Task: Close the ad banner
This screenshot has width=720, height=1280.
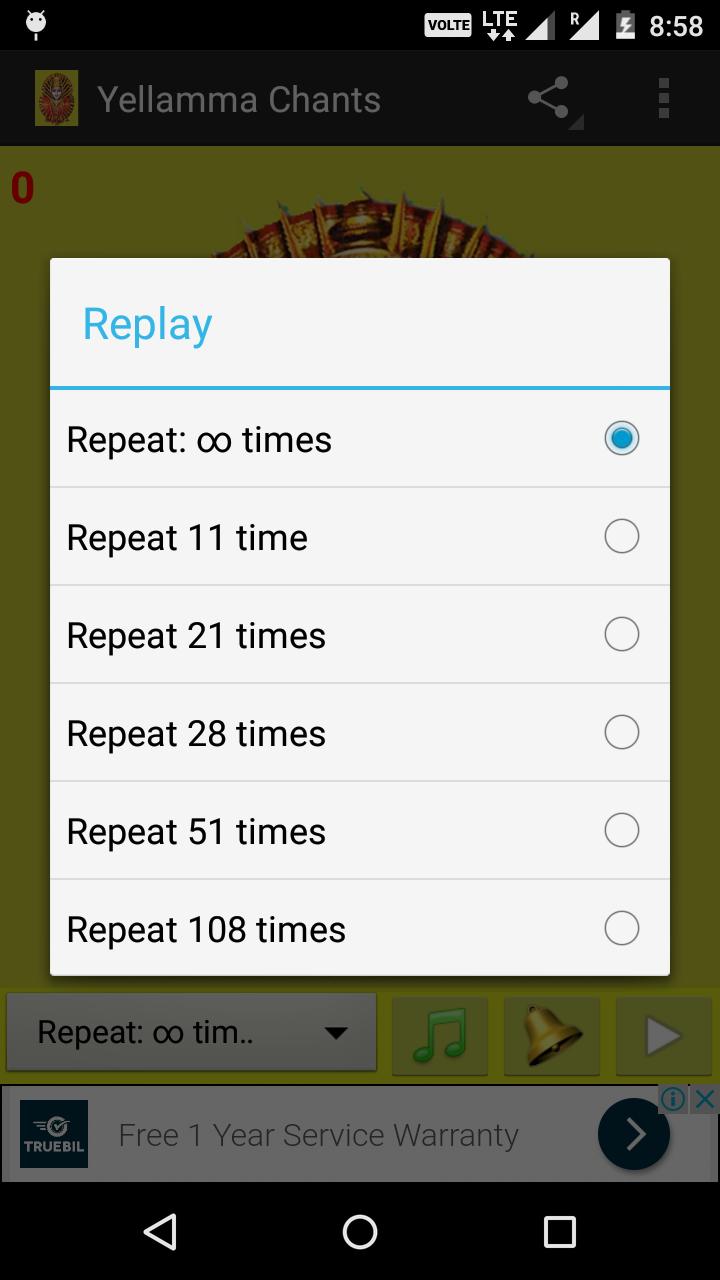Action: [705, 1099]
